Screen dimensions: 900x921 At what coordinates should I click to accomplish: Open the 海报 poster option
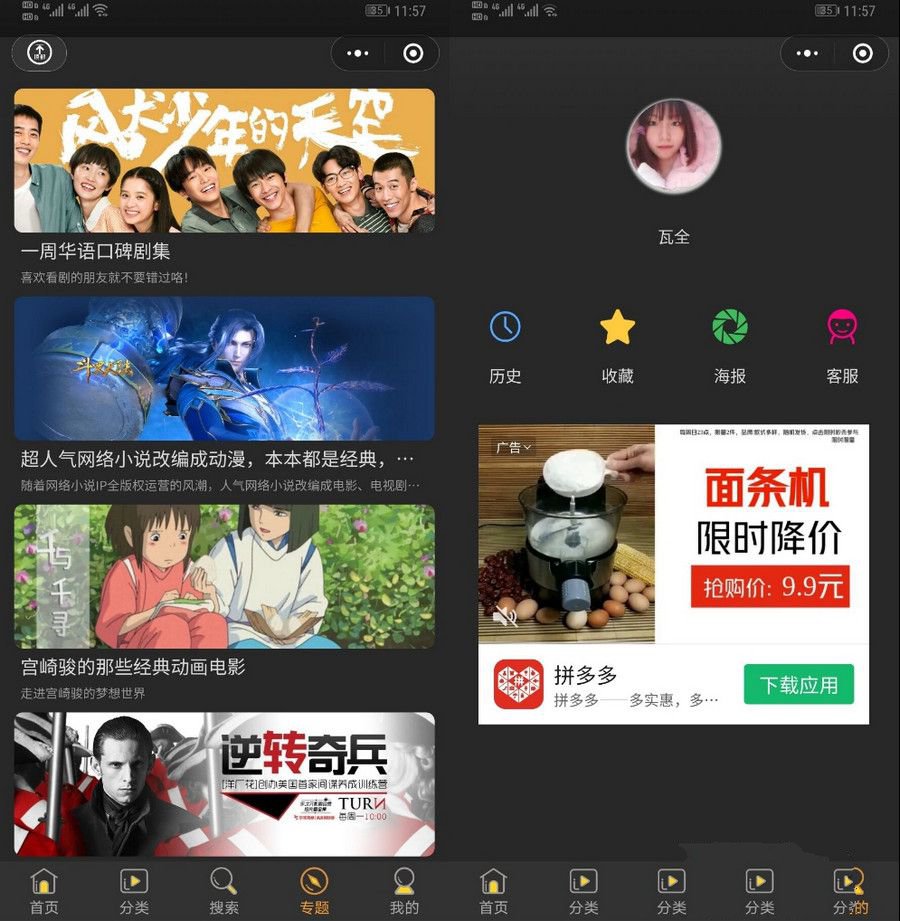(x=730, y=347)
